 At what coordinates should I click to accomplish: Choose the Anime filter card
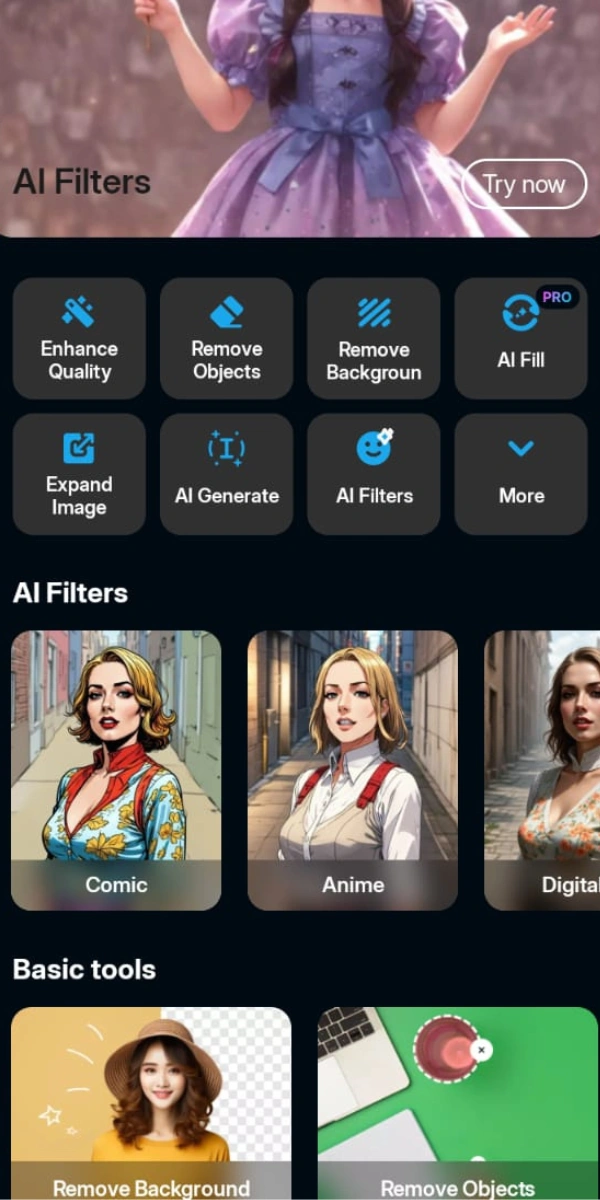(352, 770)
